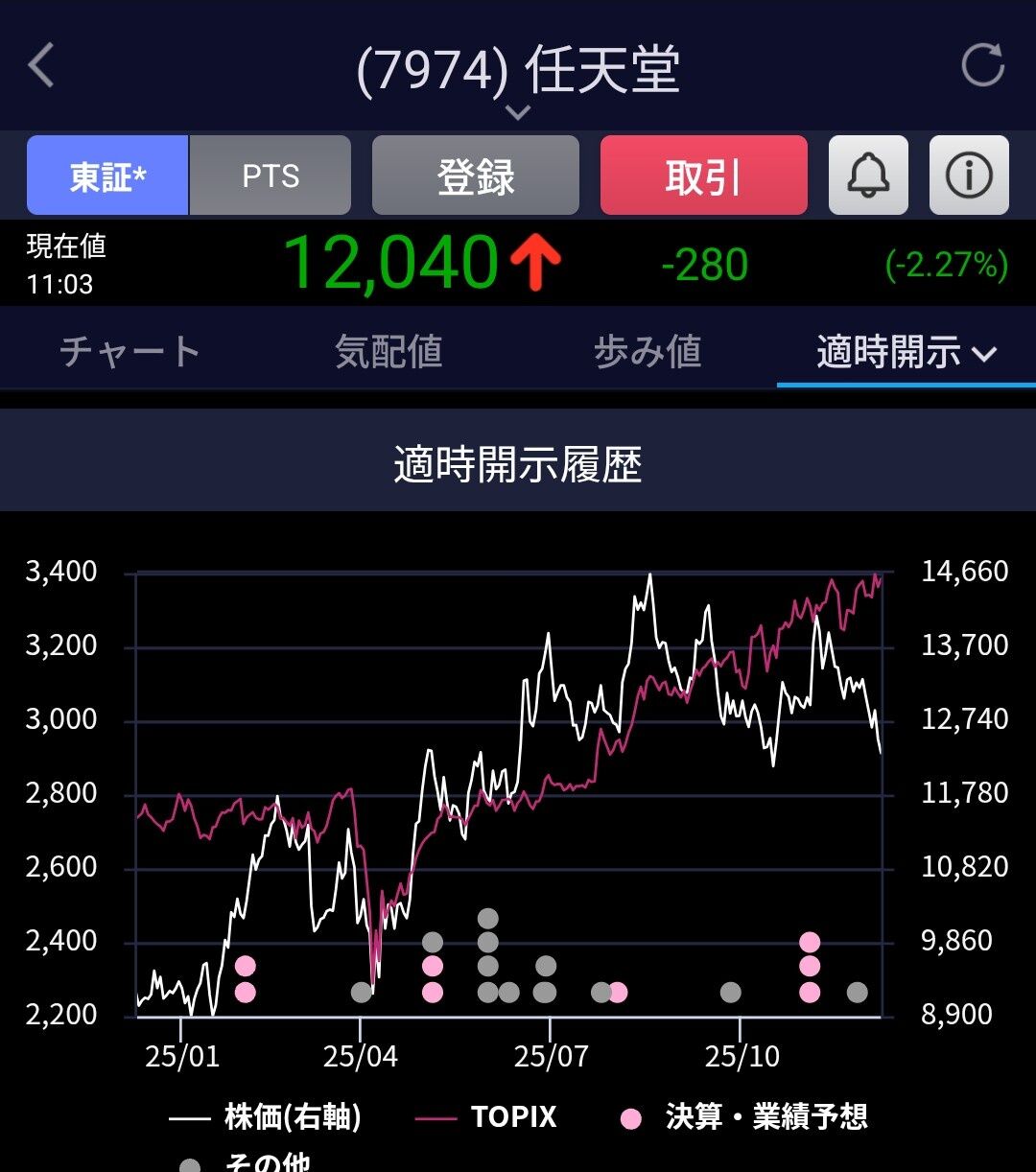Show stock info via the i icon
The image size is (1036, 1172).
tap(969, 176)
